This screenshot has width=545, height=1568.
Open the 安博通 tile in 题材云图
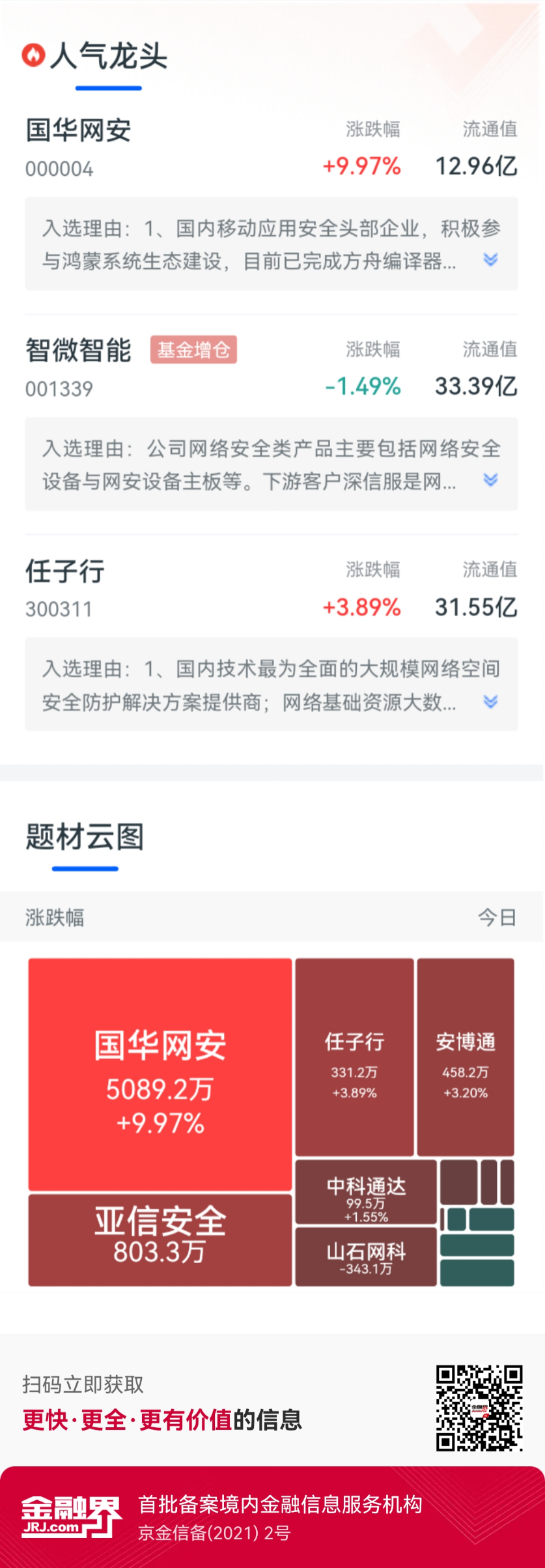pyautogui.click(x=466, y=1055)
